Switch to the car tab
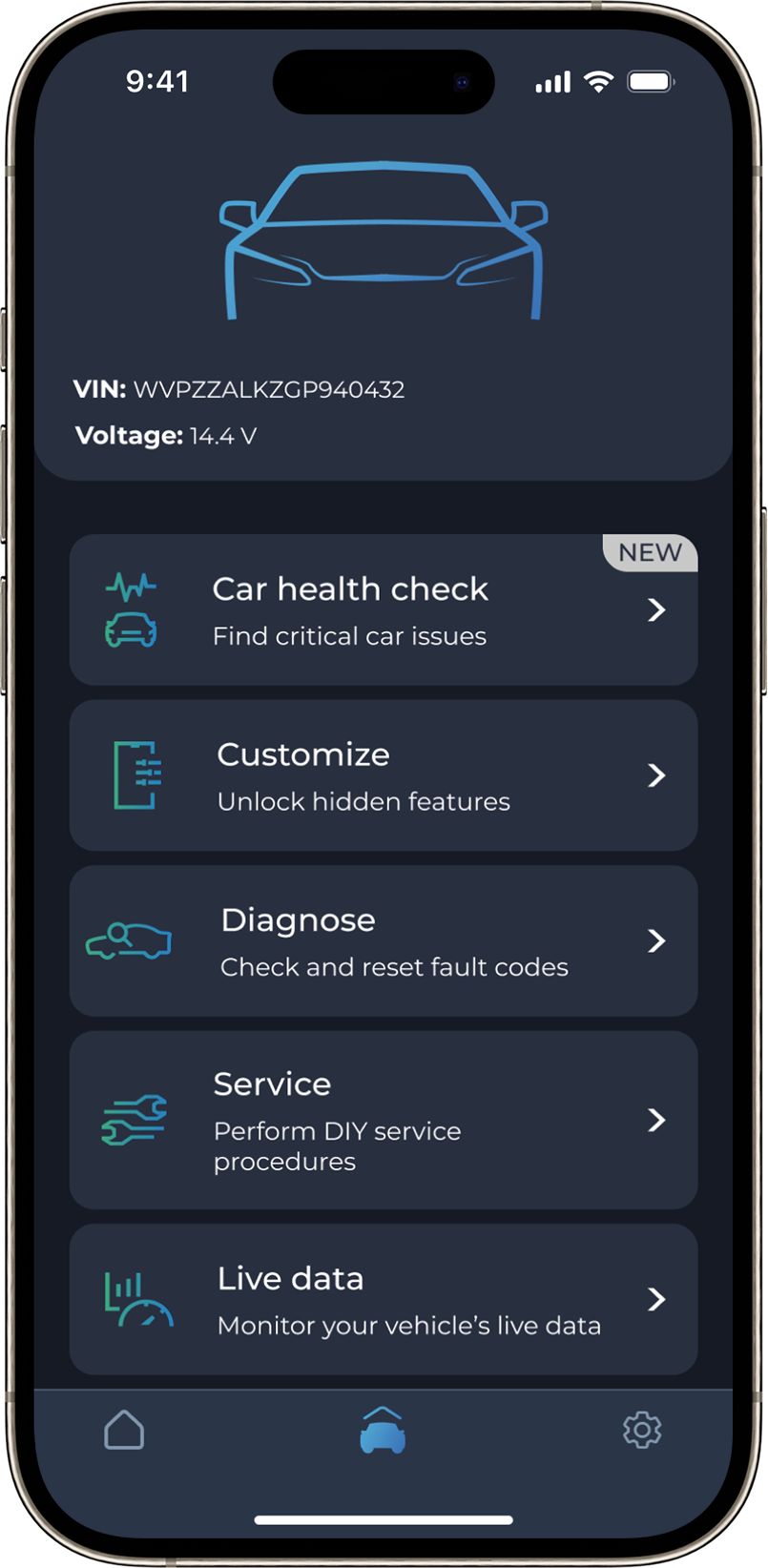 (x=383, y=1430)
